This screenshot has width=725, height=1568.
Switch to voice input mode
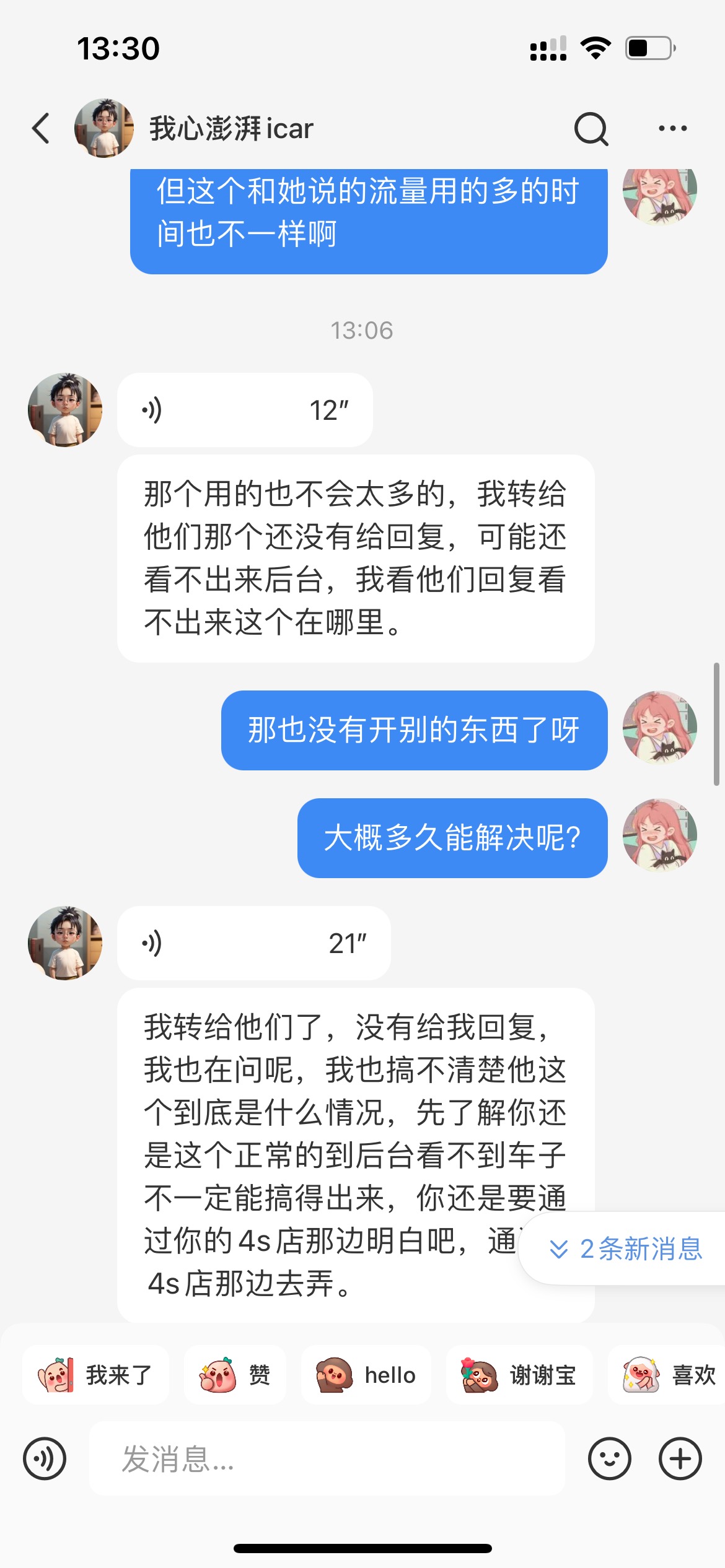[x=45, y=1459]
